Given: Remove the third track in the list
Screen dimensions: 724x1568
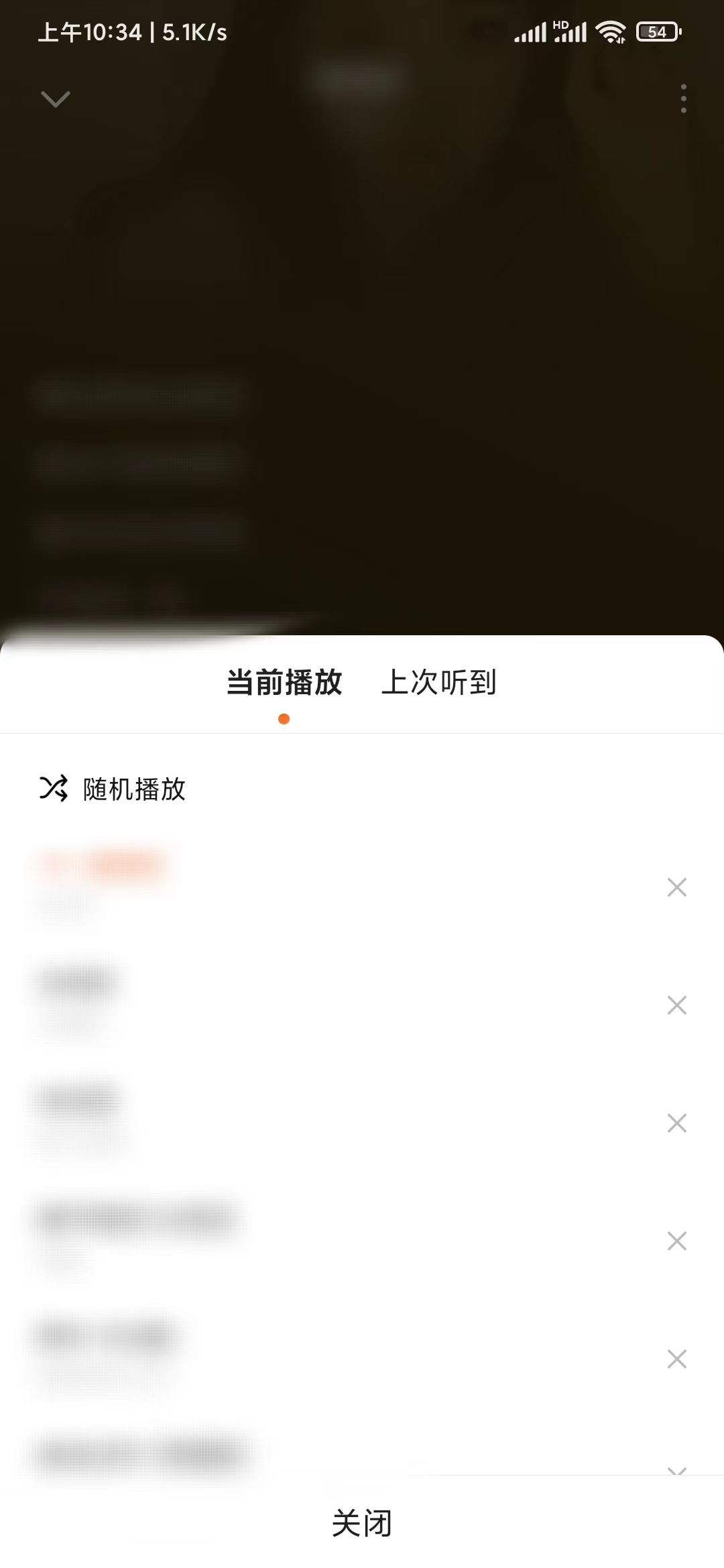Looking at the screenshot, I should click(x=677, y=1123).
